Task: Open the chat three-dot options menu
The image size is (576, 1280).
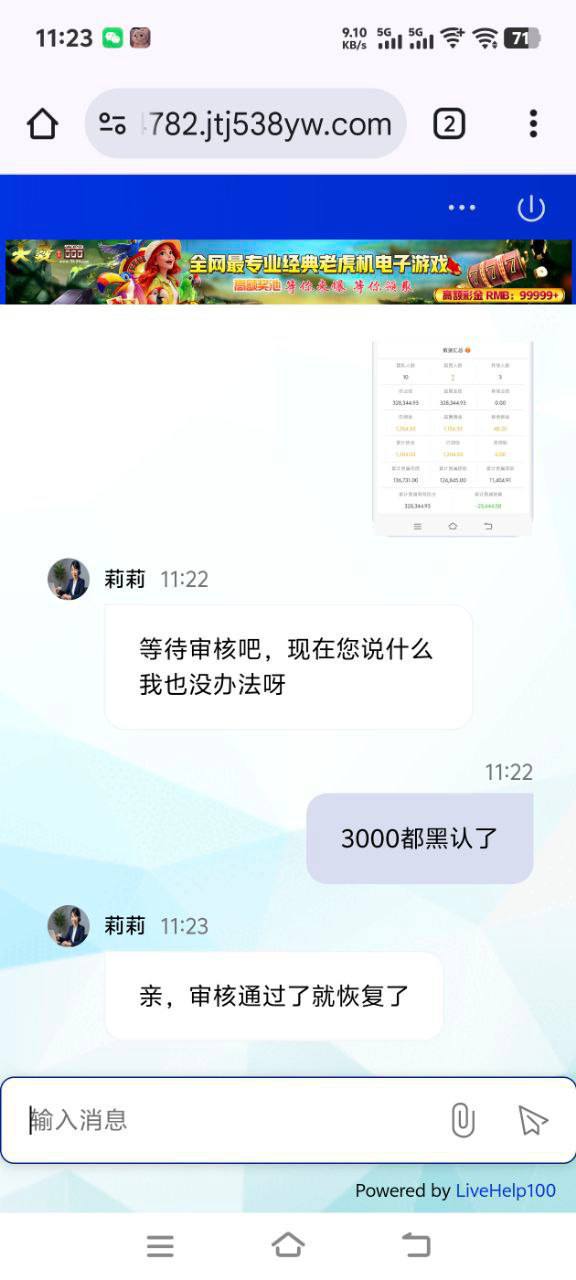Action: 462,208
